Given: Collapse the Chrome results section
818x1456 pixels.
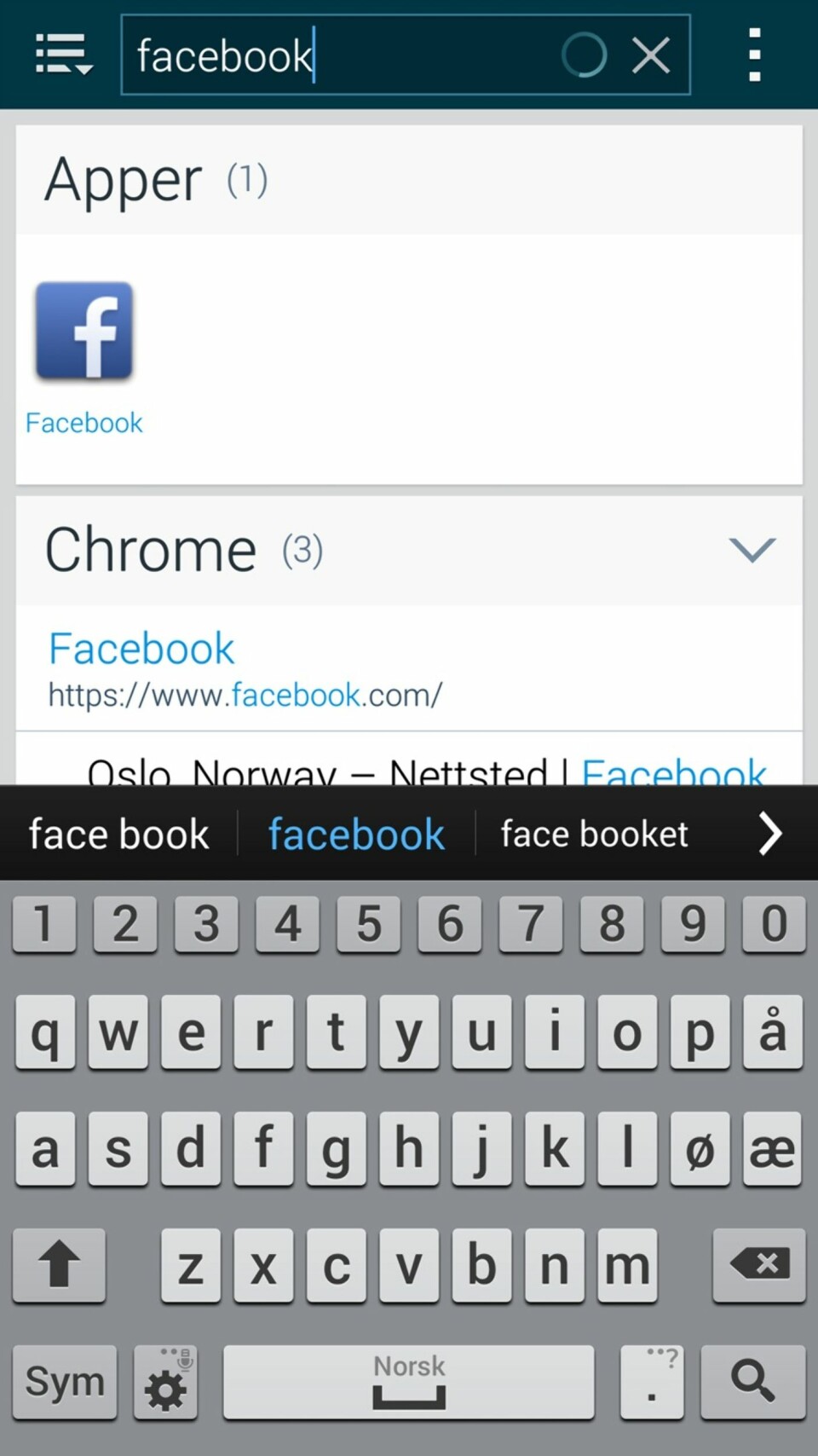Looking at the screenshot, I should pos(752,550).
